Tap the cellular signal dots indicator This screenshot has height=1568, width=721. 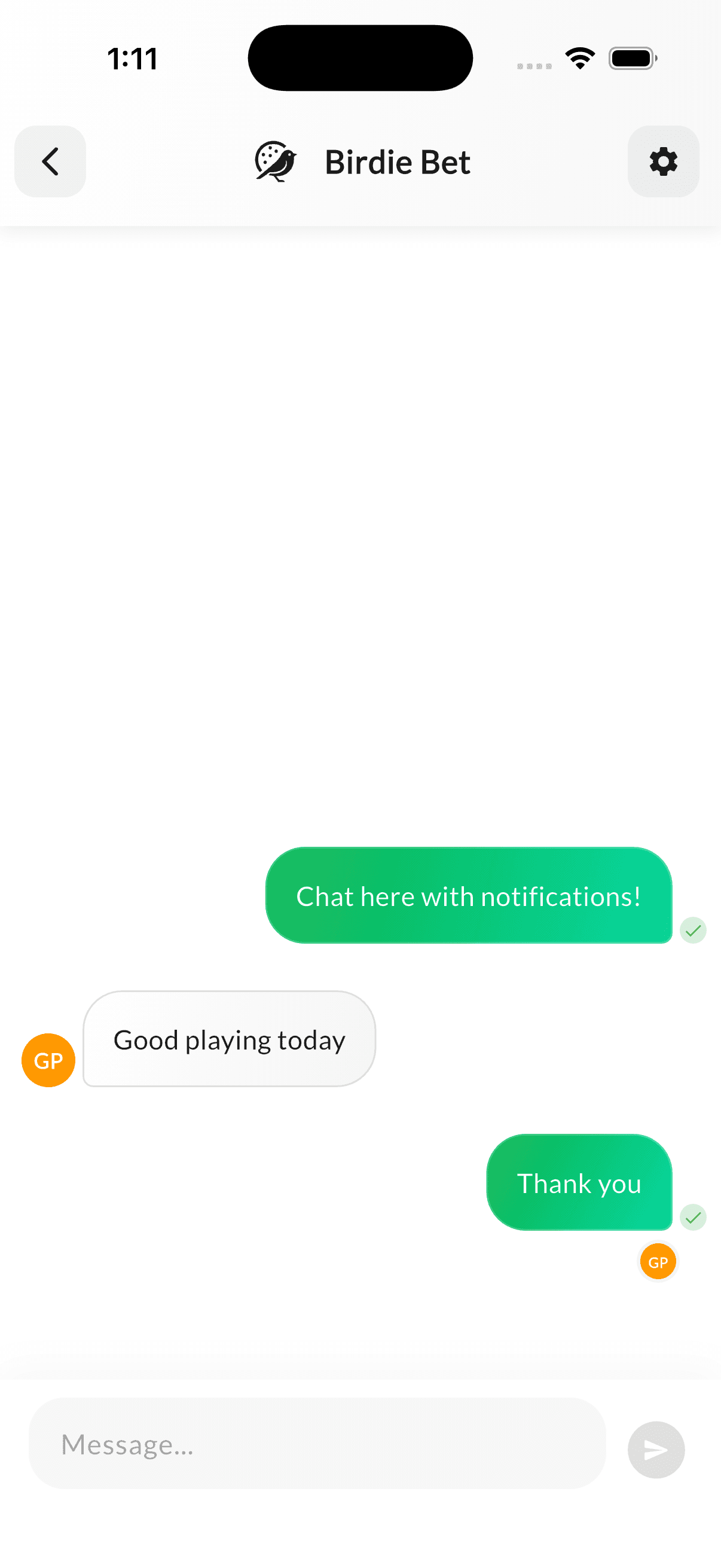tap(534, 64)
